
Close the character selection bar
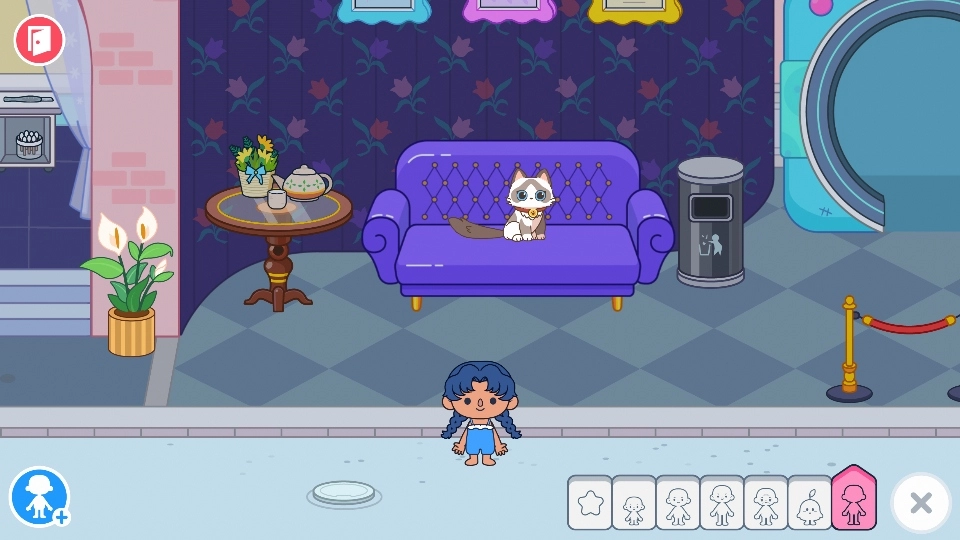click(x=920, y=503)
